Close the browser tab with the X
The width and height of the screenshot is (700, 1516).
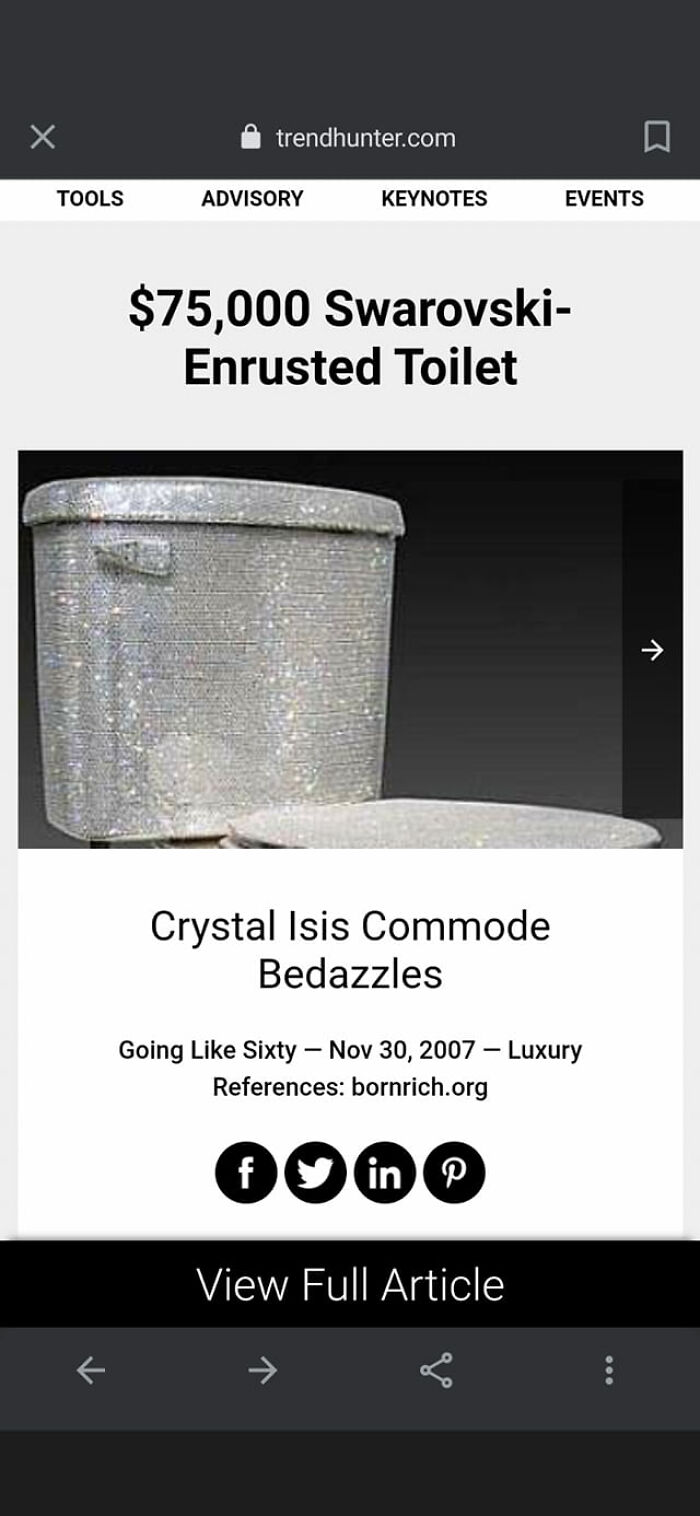tap(42, 137)
